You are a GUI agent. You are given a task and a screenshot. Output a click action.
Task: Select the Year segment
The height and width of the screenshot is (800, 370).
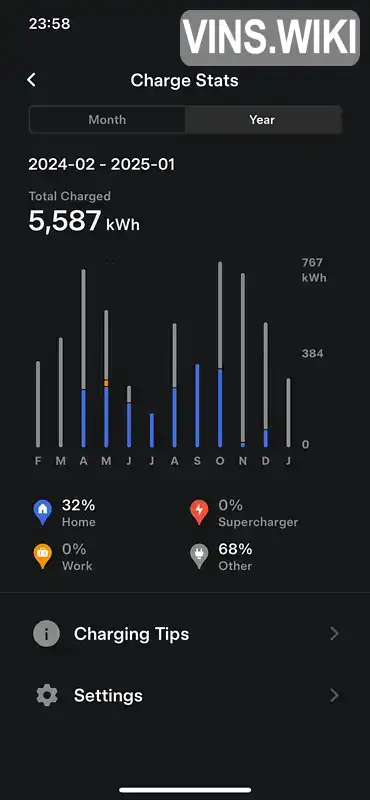point(262,120)
